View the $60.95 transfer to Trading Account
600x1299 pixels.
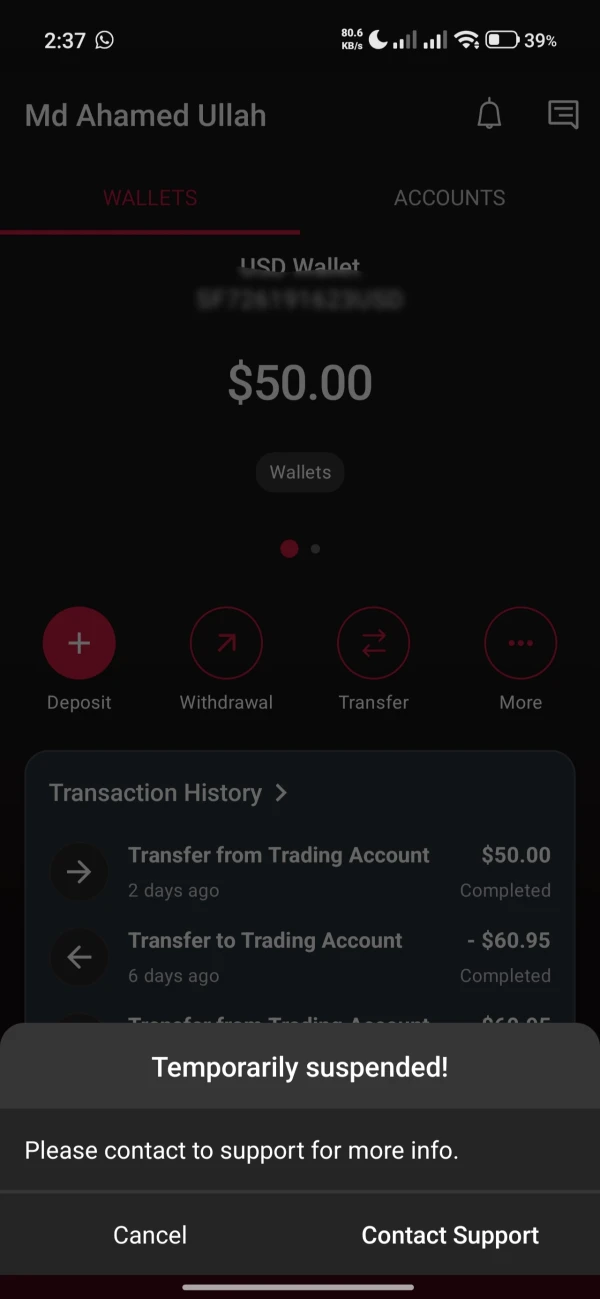300,957
